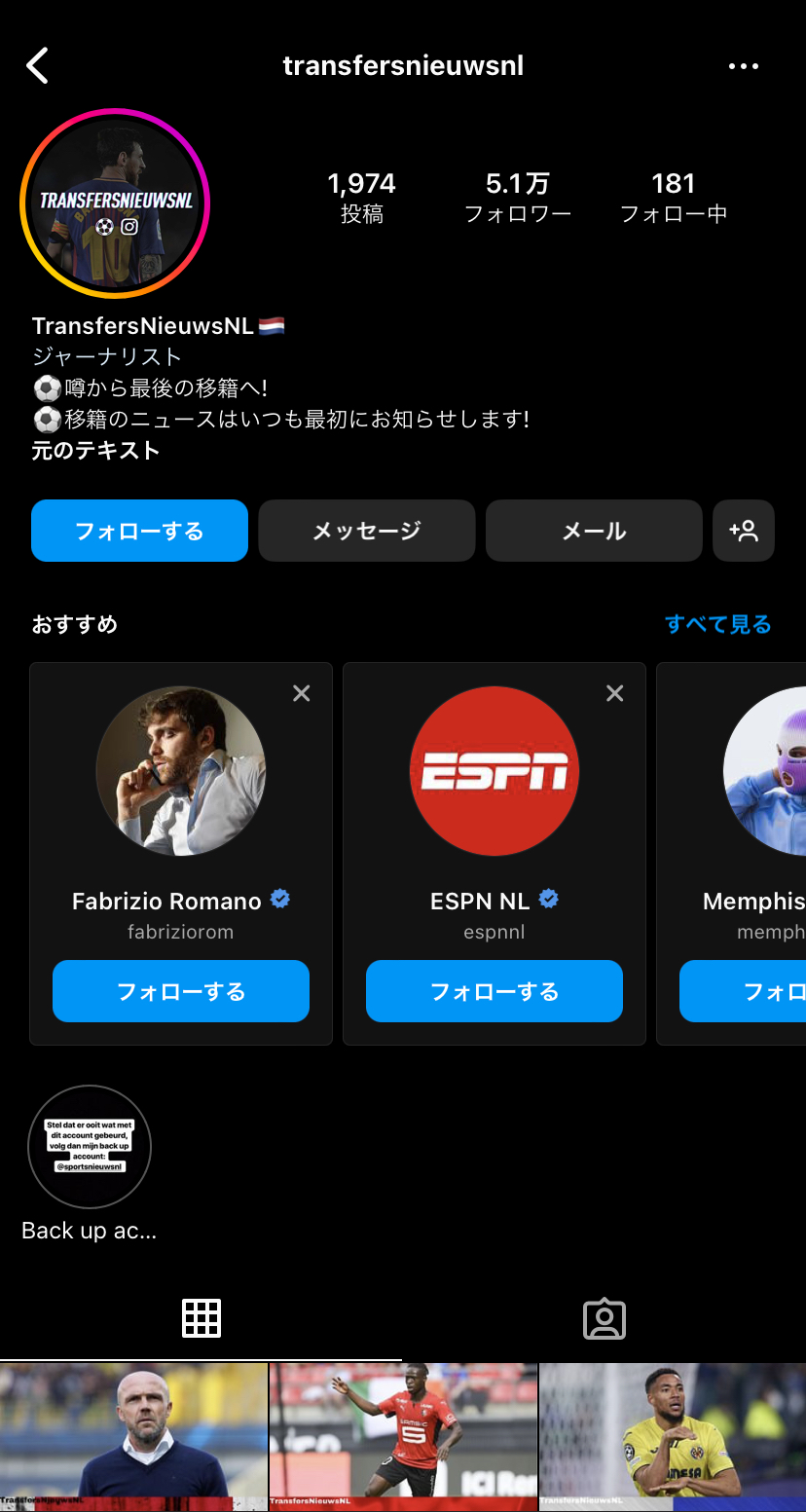Tap the メッセージ button
The height and width of the screenshot is (1512, 806).
click(366, 531)
